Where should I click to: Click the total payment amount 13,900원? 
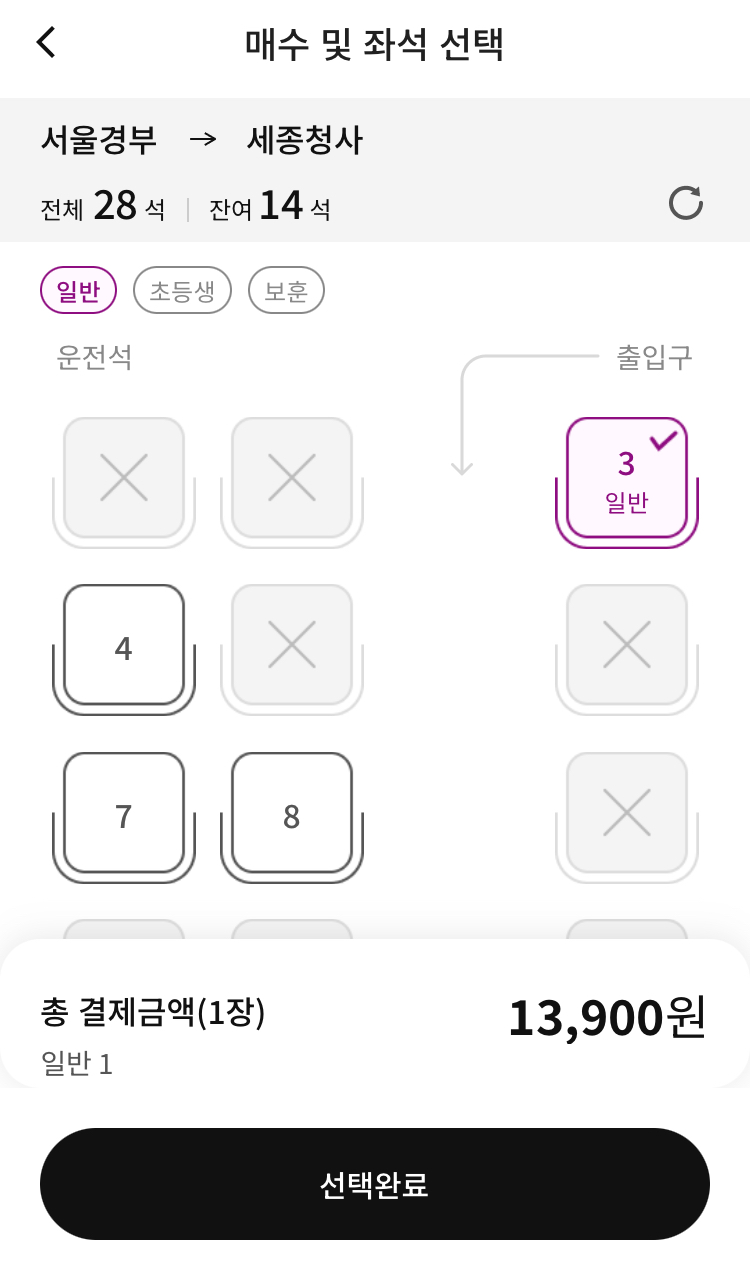tap(605, 1017)
